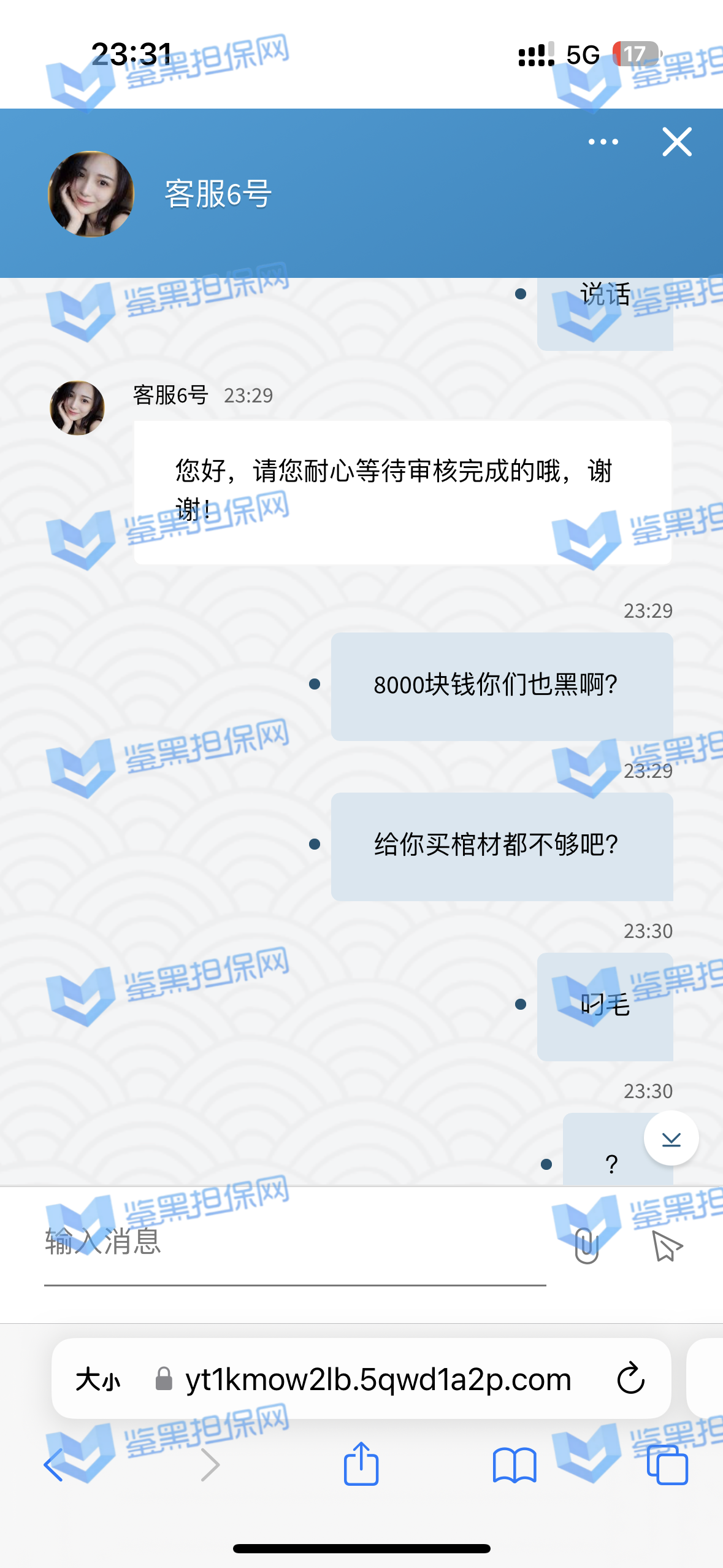Open Safari bookmarks
Screen dimensions: 723x1568
tap(514, 1465)
